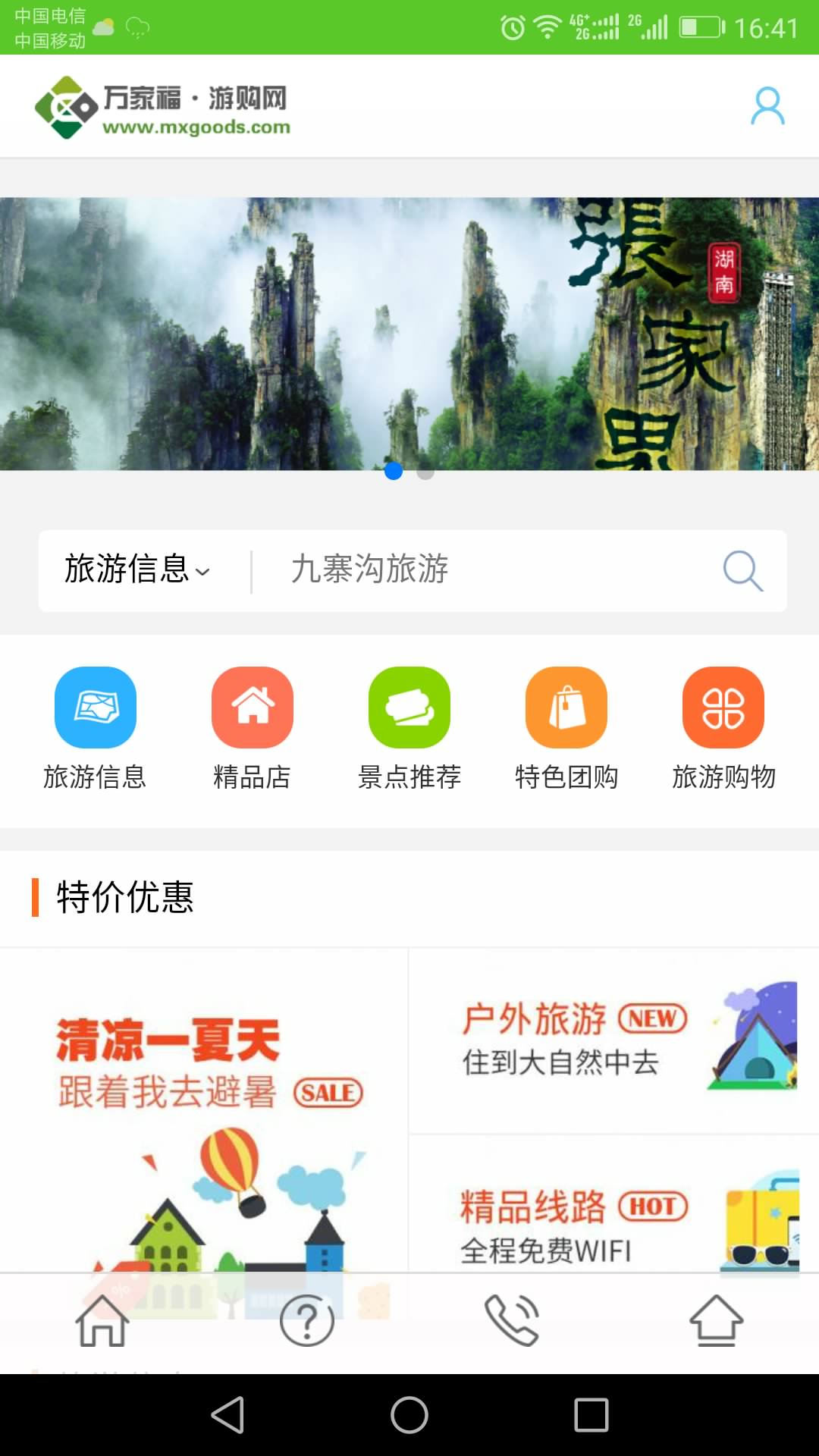Image resolution: width=819 pixels, height=1456 pixels.
Task: Open the 清凉一夏天 SALE promotion banner
Action: click(x=205, y=1107)
